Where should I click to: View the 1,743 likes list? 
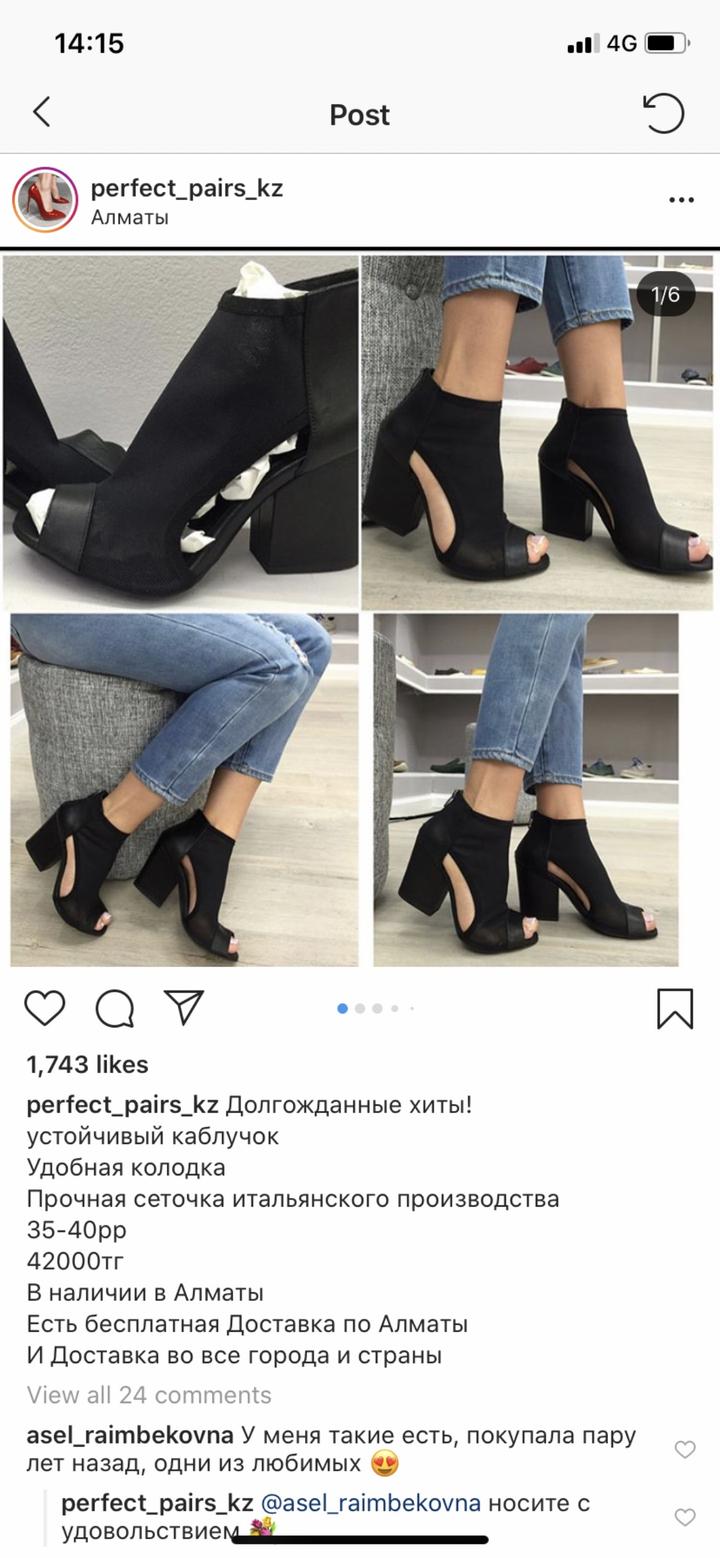point(87,1065)
